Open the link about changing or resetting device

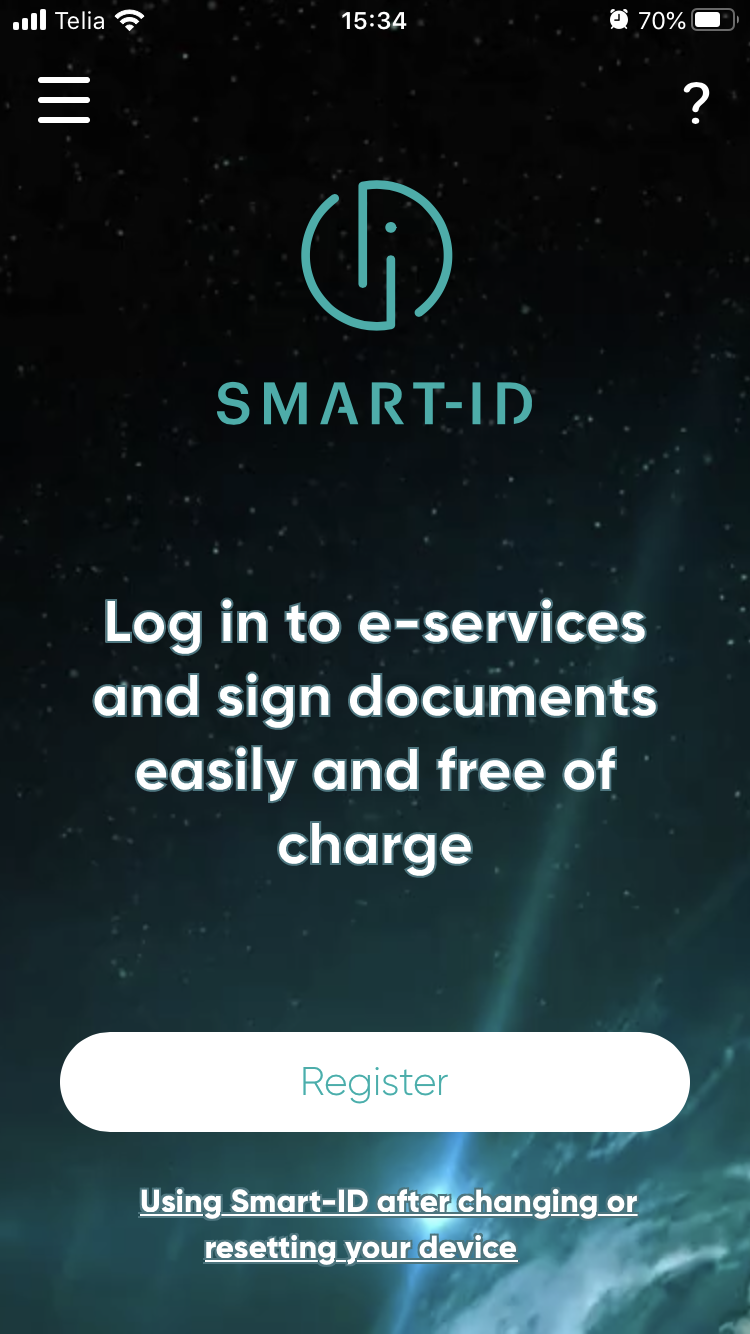click(388, 1224)
